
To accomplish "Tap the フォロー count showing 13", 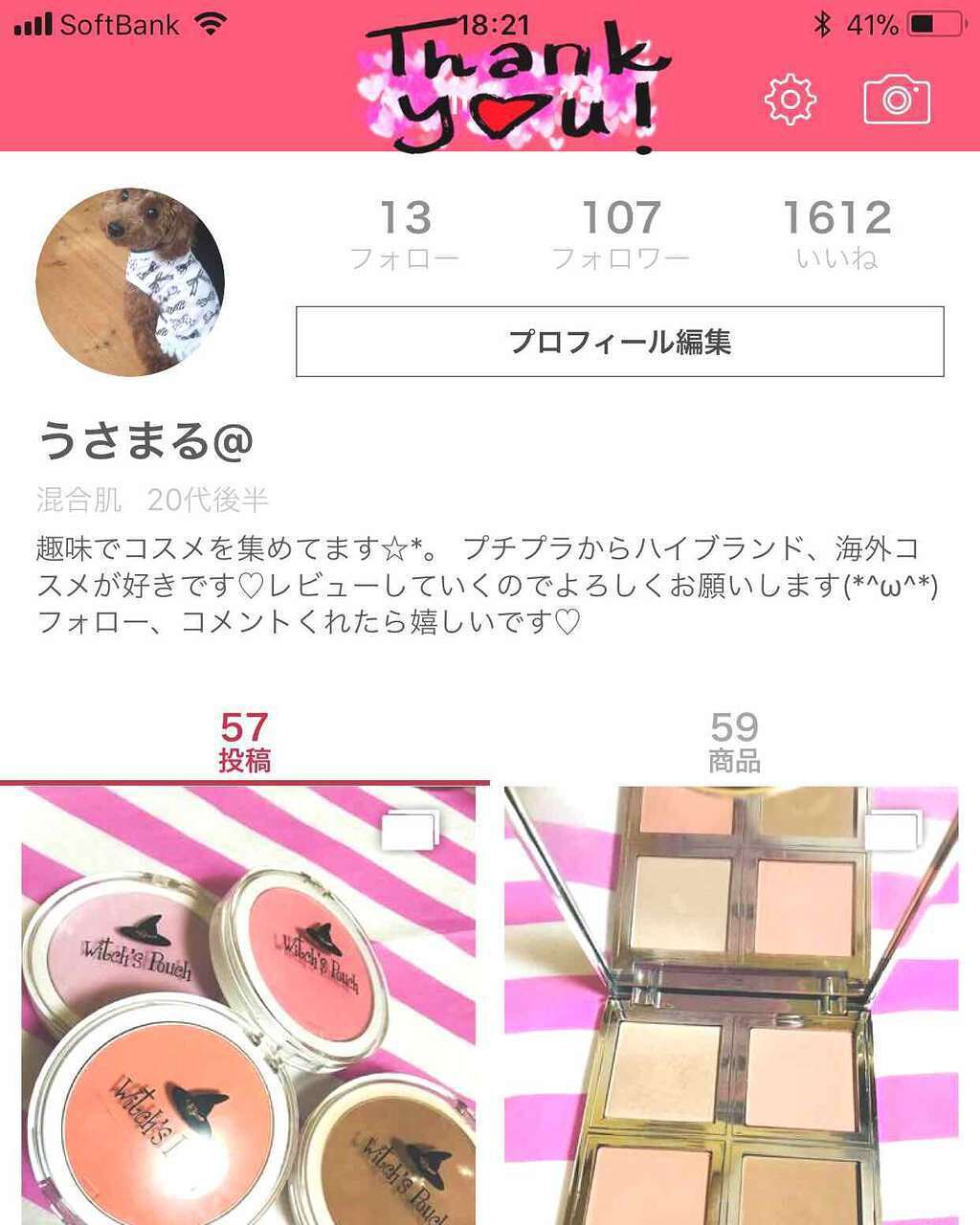I will point(405,233).
